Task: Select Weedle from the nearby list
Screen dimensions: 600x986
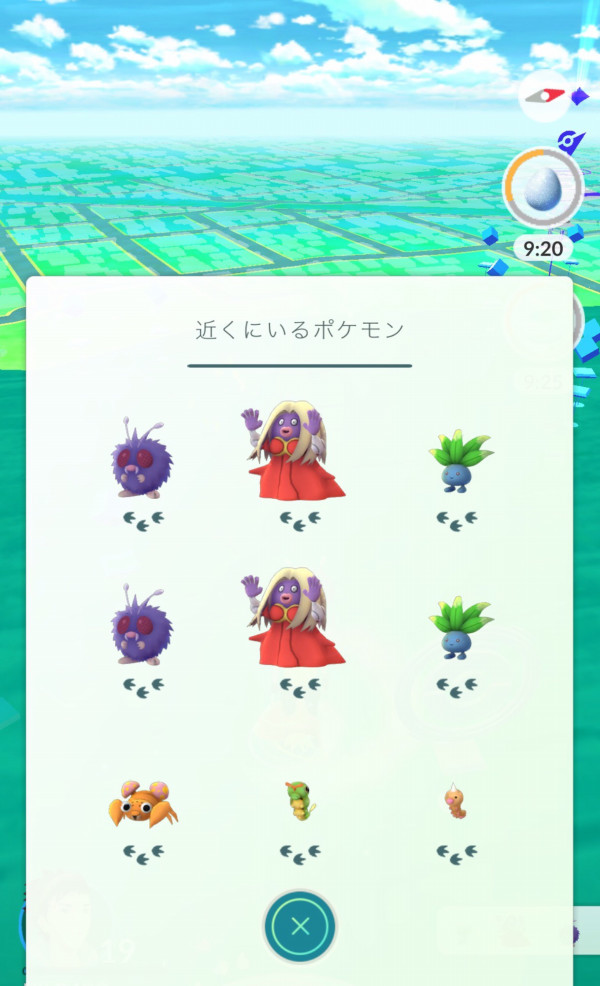Action: (x=455, y=802)
